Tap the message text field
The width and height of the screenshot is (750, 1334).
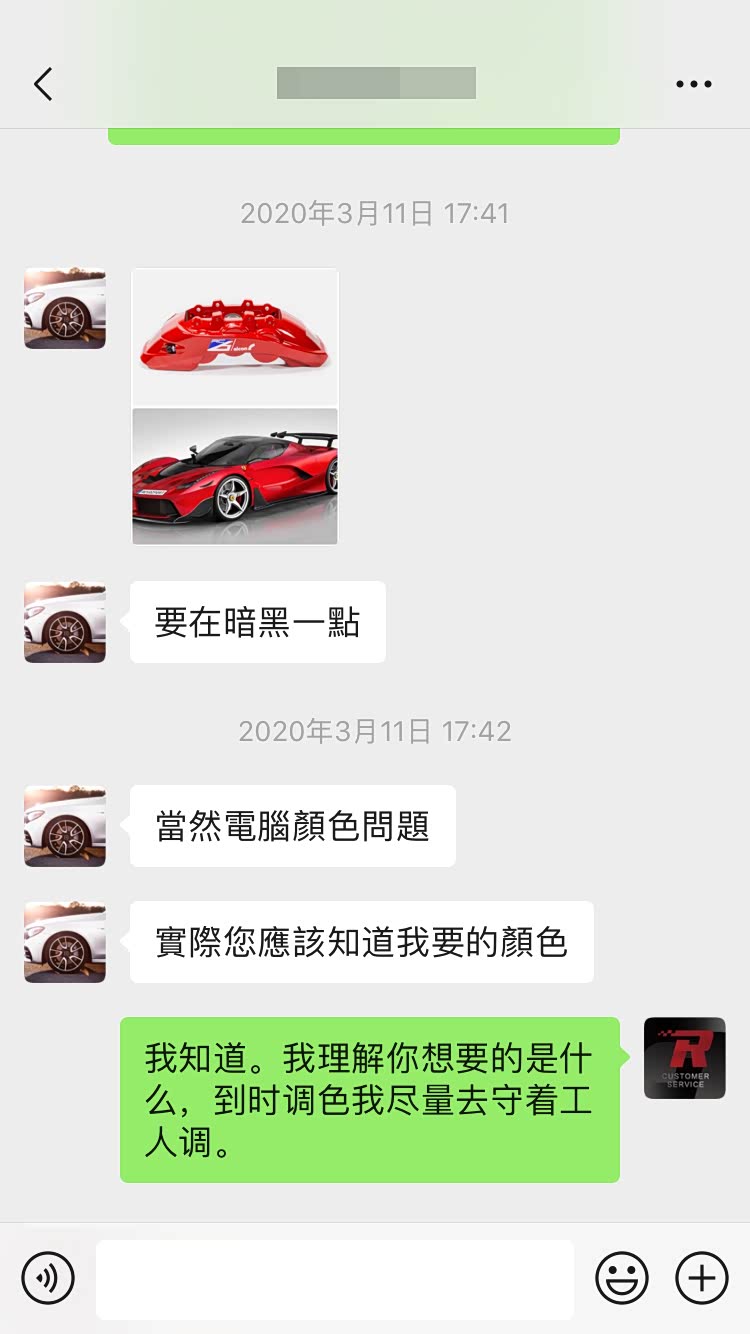[x=335, y=1279]
